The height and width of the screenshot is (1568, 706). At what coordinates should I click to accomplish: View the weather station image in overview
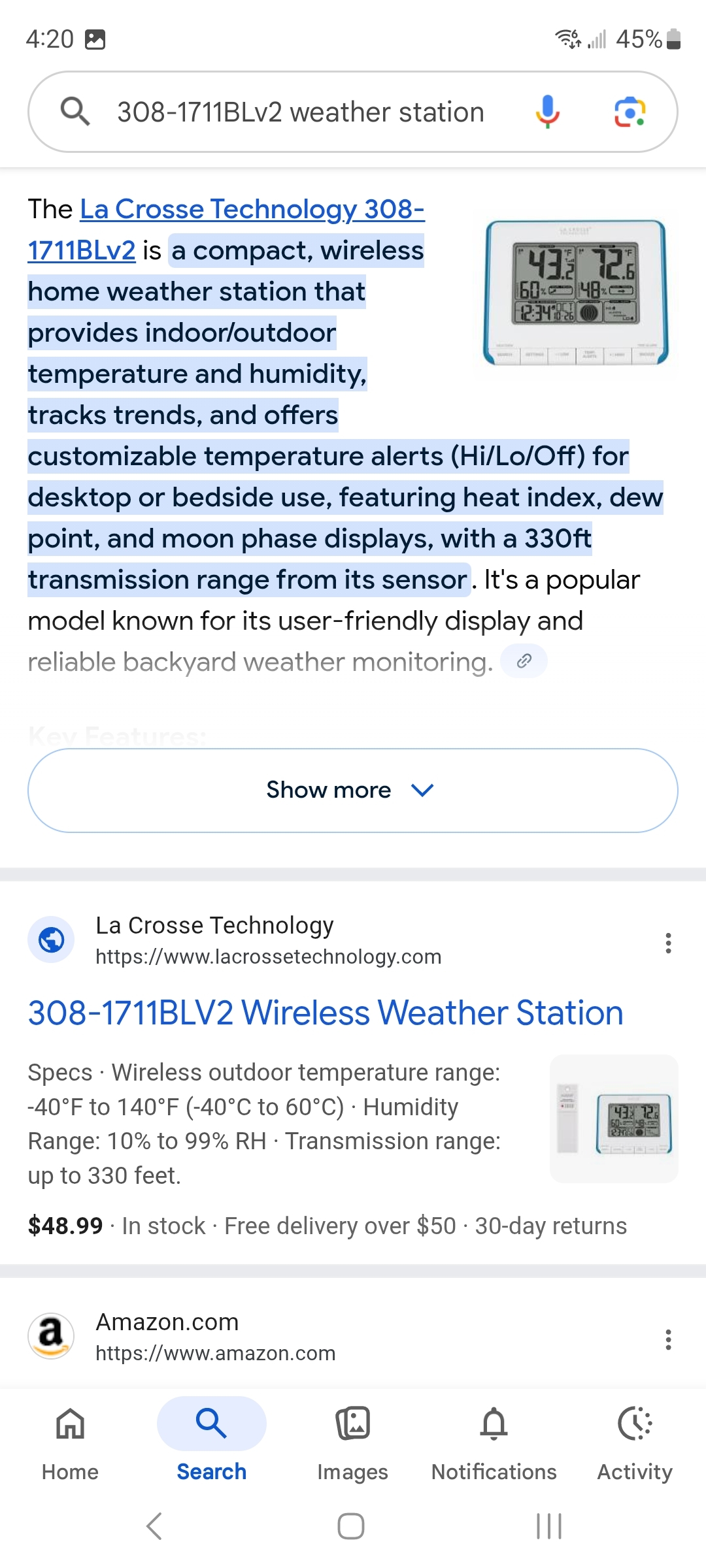tap(575, 292)
